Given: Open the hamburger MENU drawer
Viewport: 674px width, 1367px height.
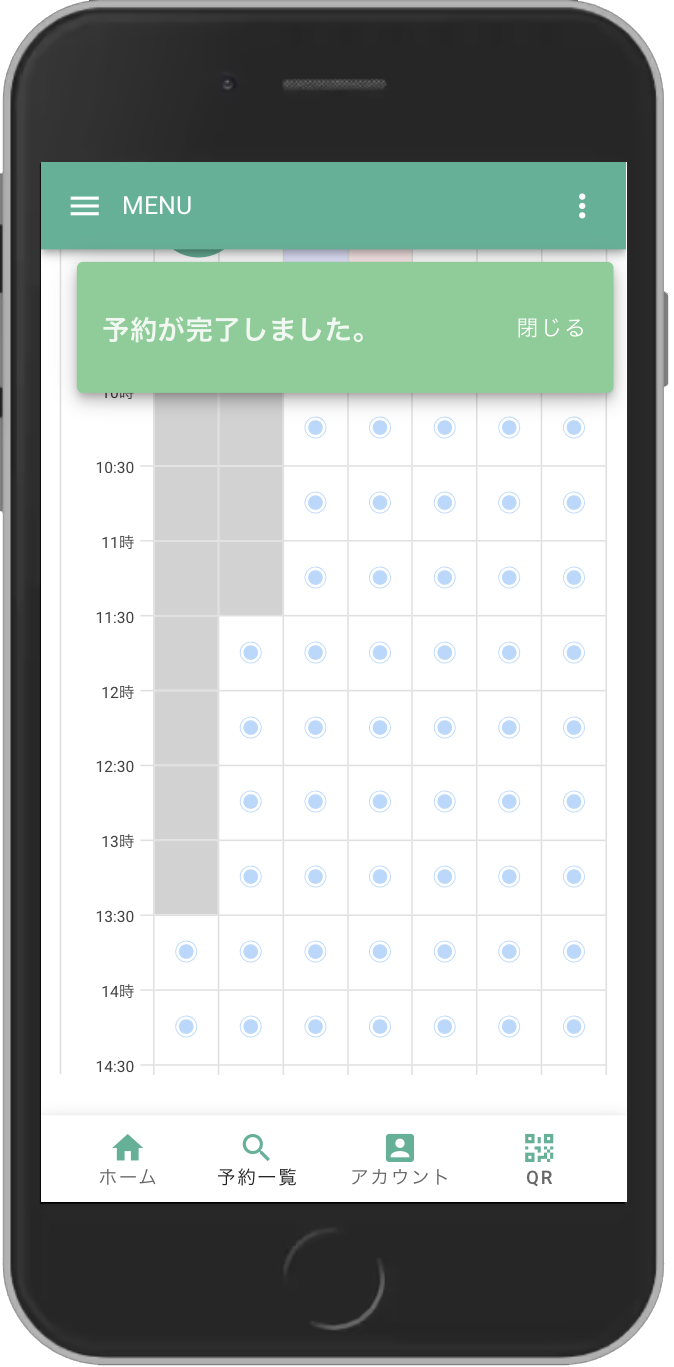Looking at the screenshot, I should [x=85, y=206].
